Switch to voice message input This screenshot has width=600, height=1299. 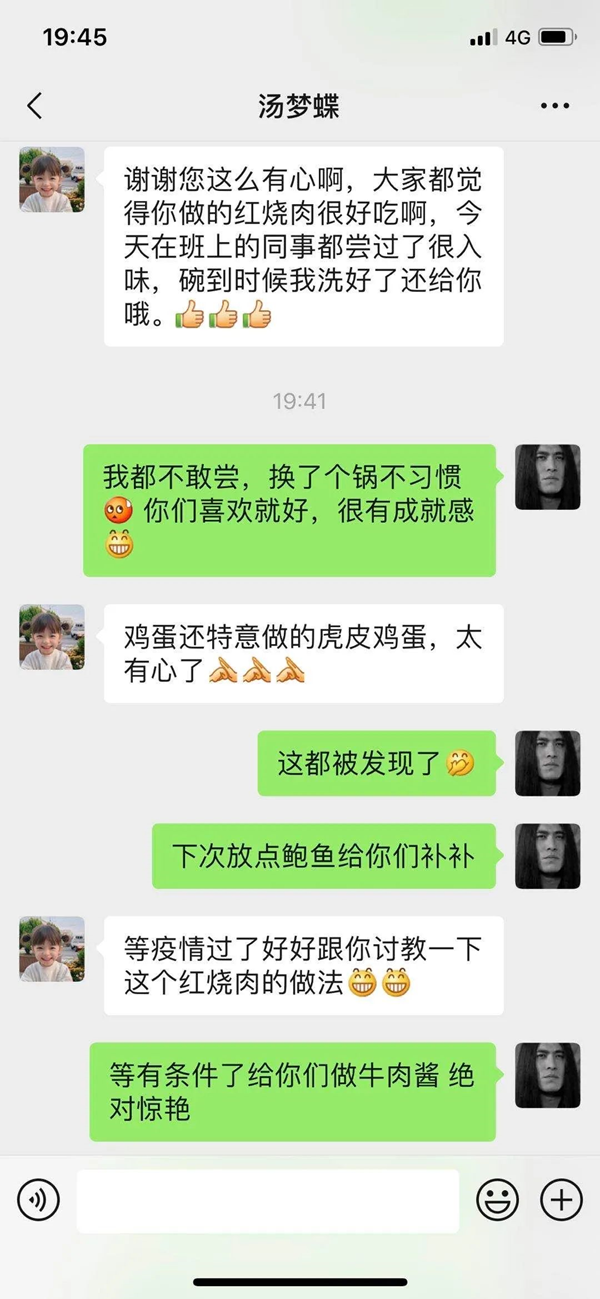pos(38,1199)
